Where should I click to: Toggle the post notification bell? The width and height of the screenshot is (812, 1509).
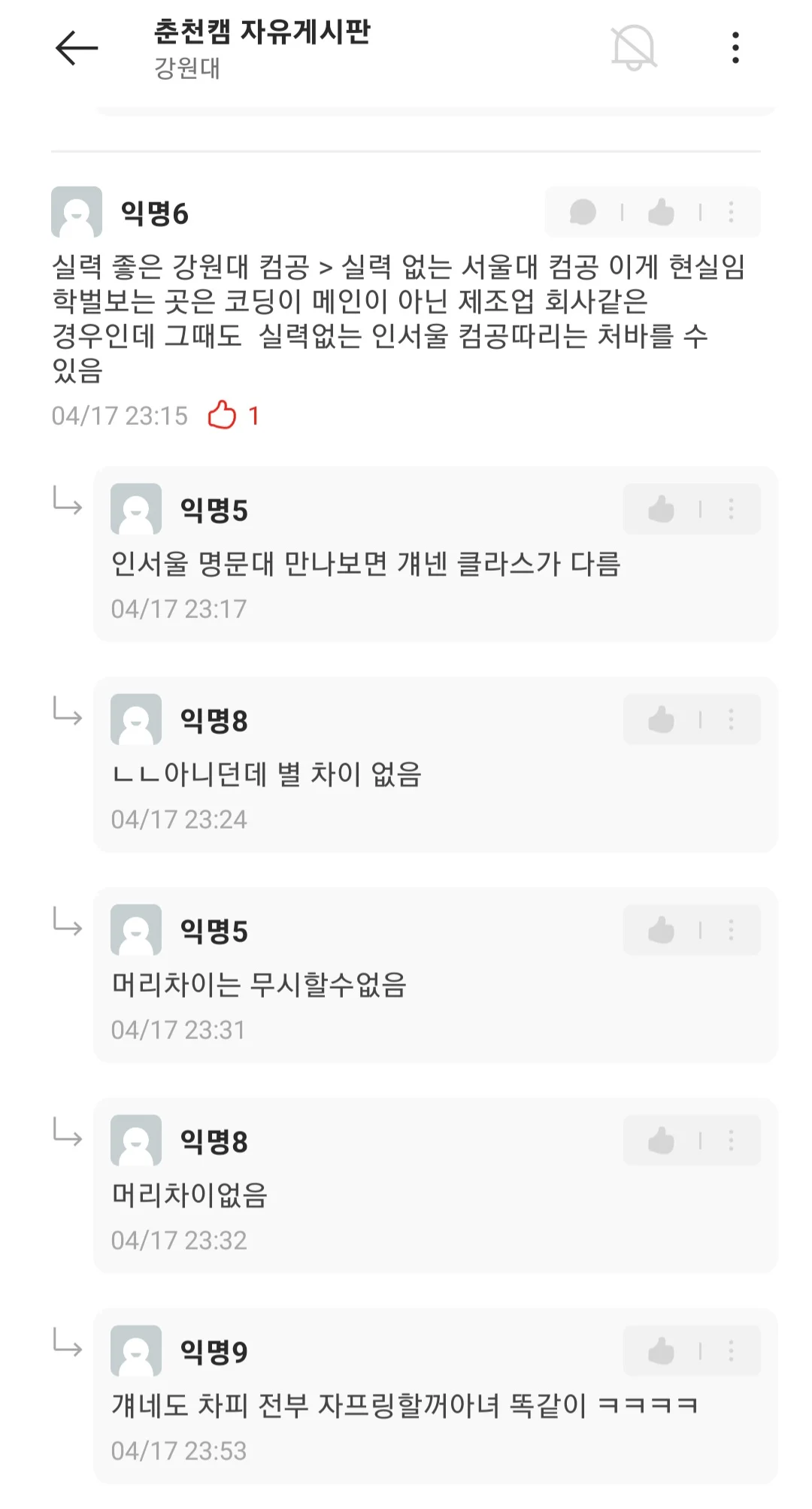click(x=634, y=48)
